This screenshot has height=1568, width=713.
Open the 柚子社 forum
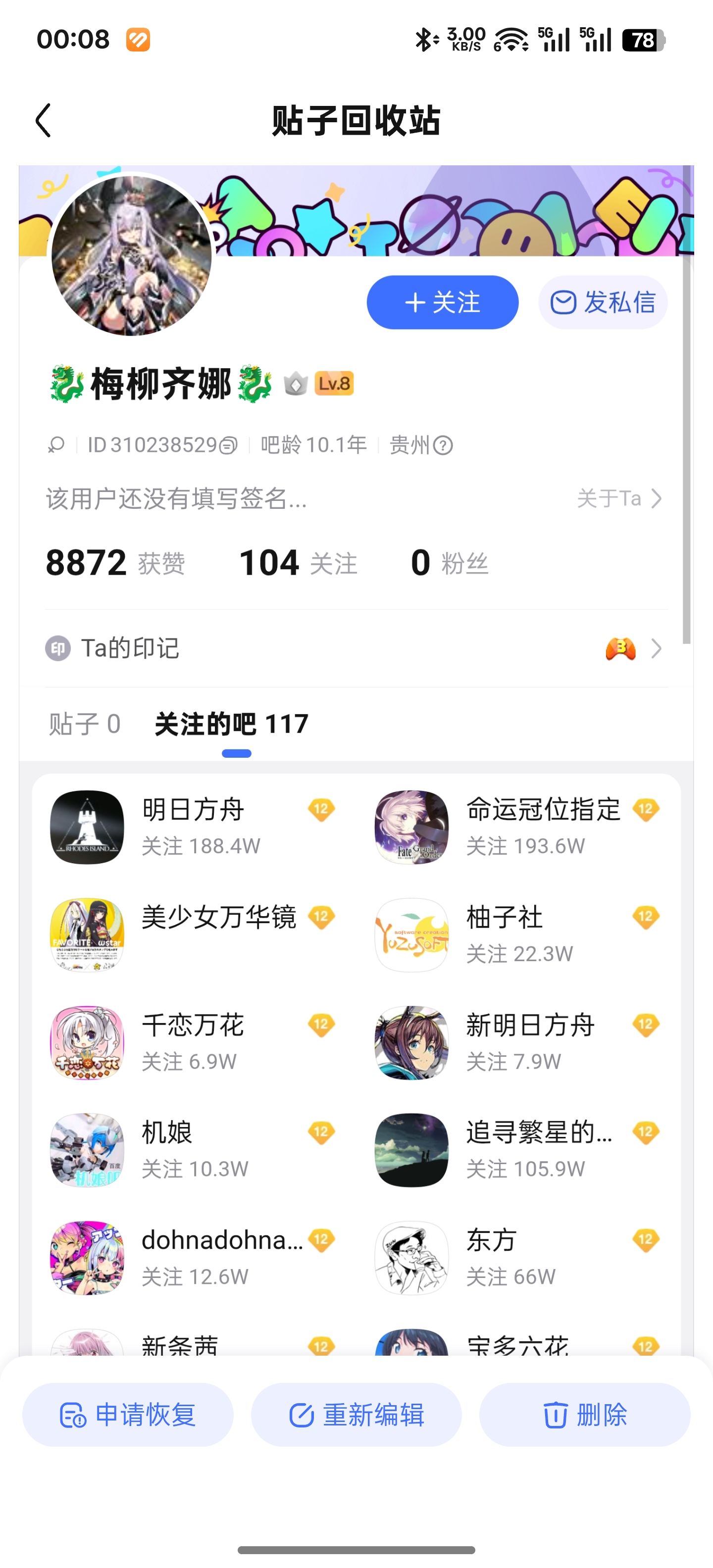tap(517, 934)
